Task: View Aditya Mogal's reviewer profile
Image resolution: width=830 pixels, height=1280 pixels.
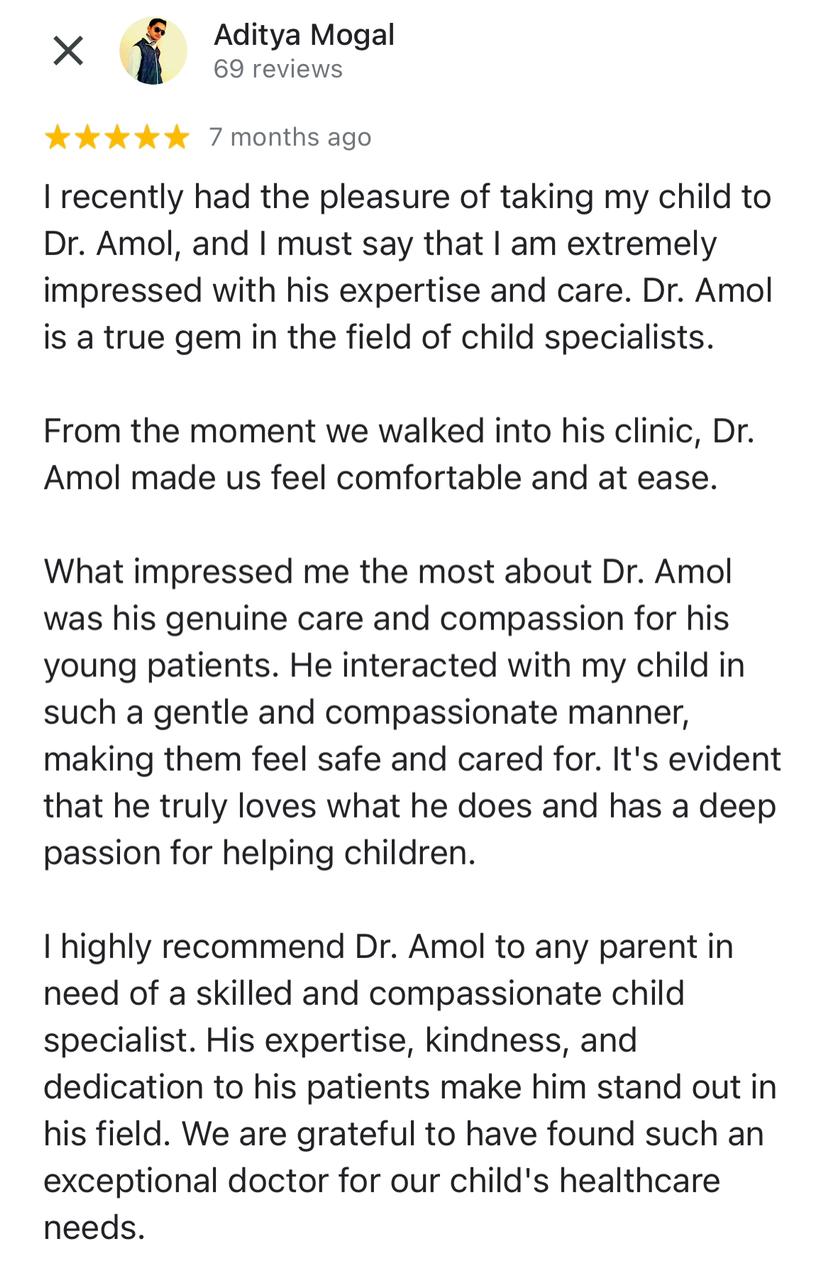Action: [x=304, y=35]
